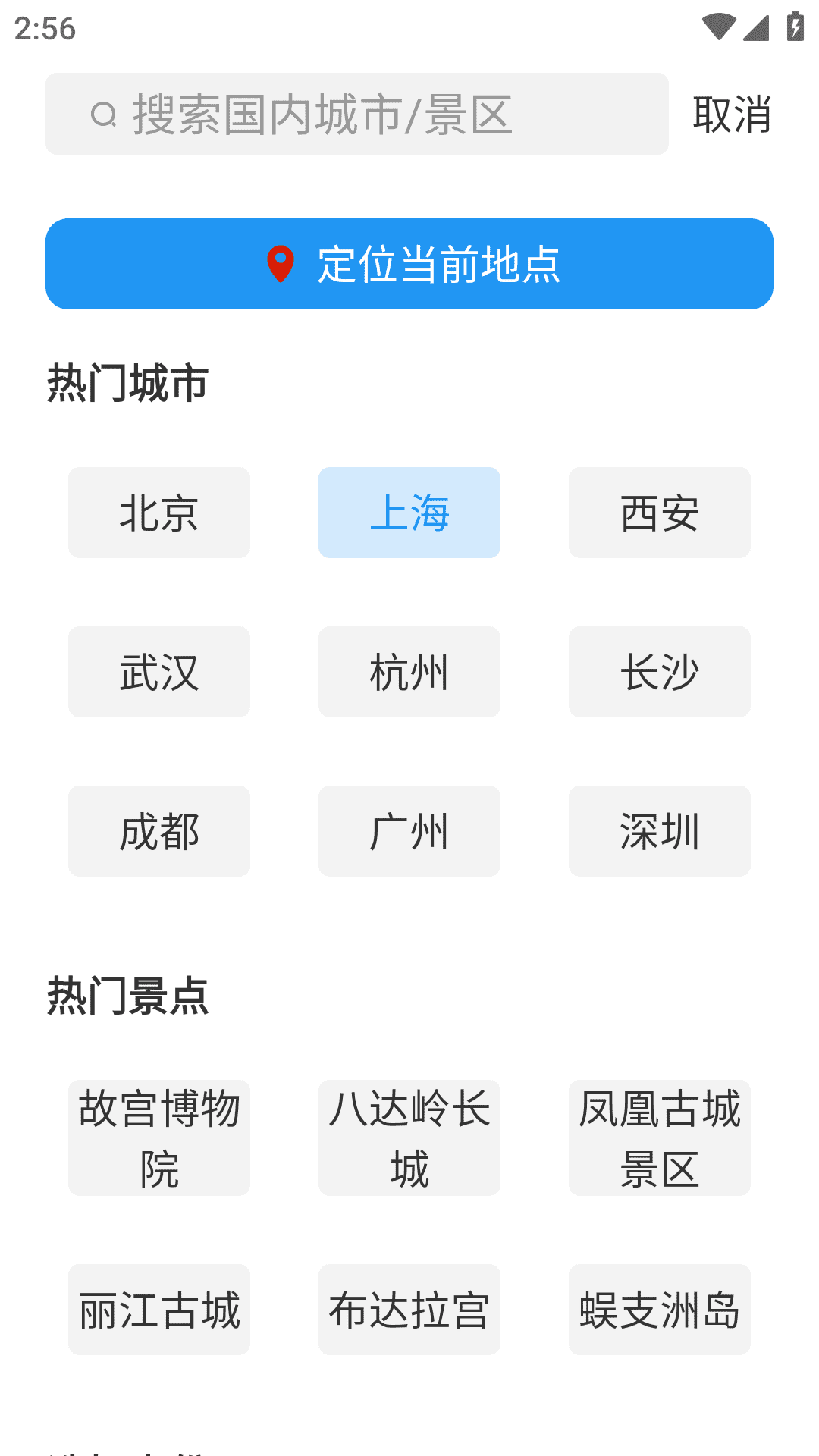Choose the 深圳 city option
This screenshot has width=819, height=1456.
[x=659, y=831]
